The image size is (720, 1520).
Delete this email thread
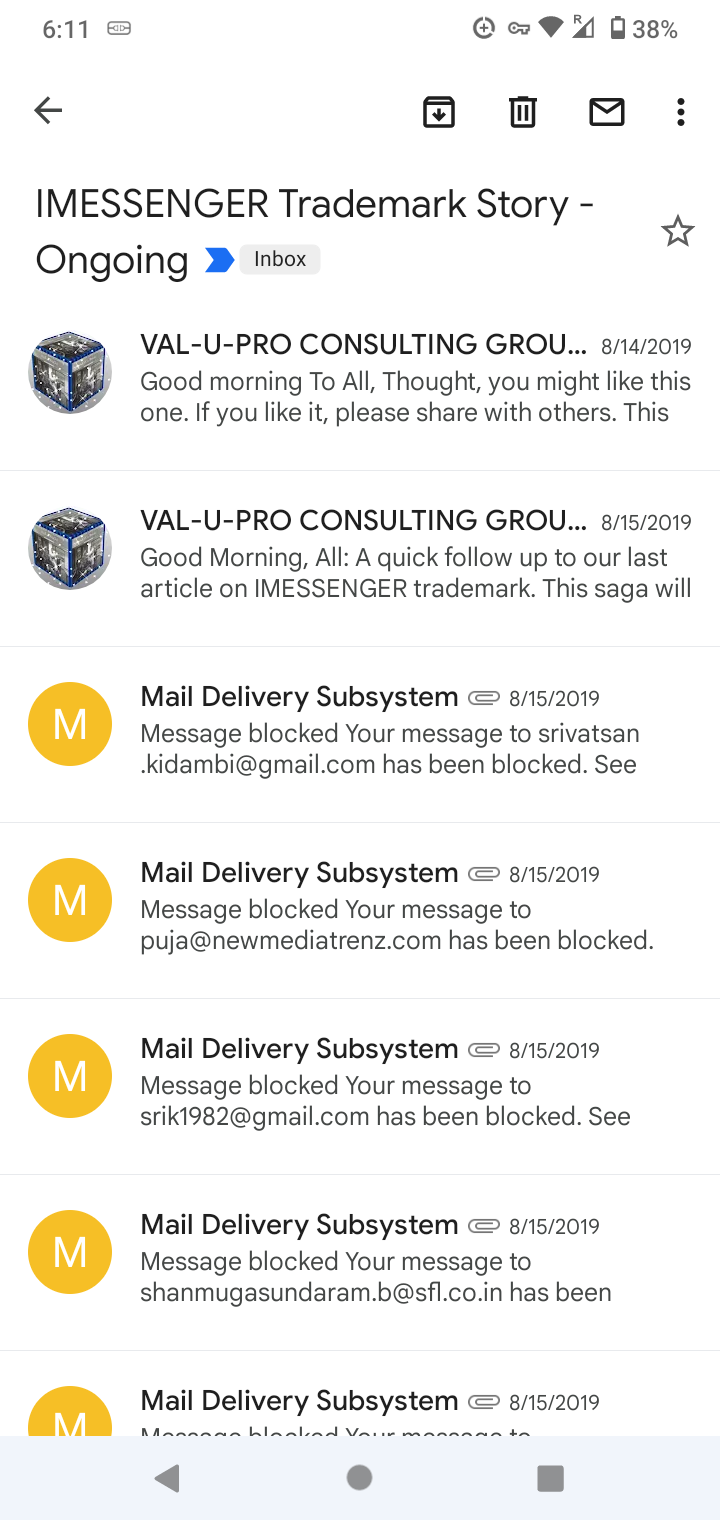point(522,111)
